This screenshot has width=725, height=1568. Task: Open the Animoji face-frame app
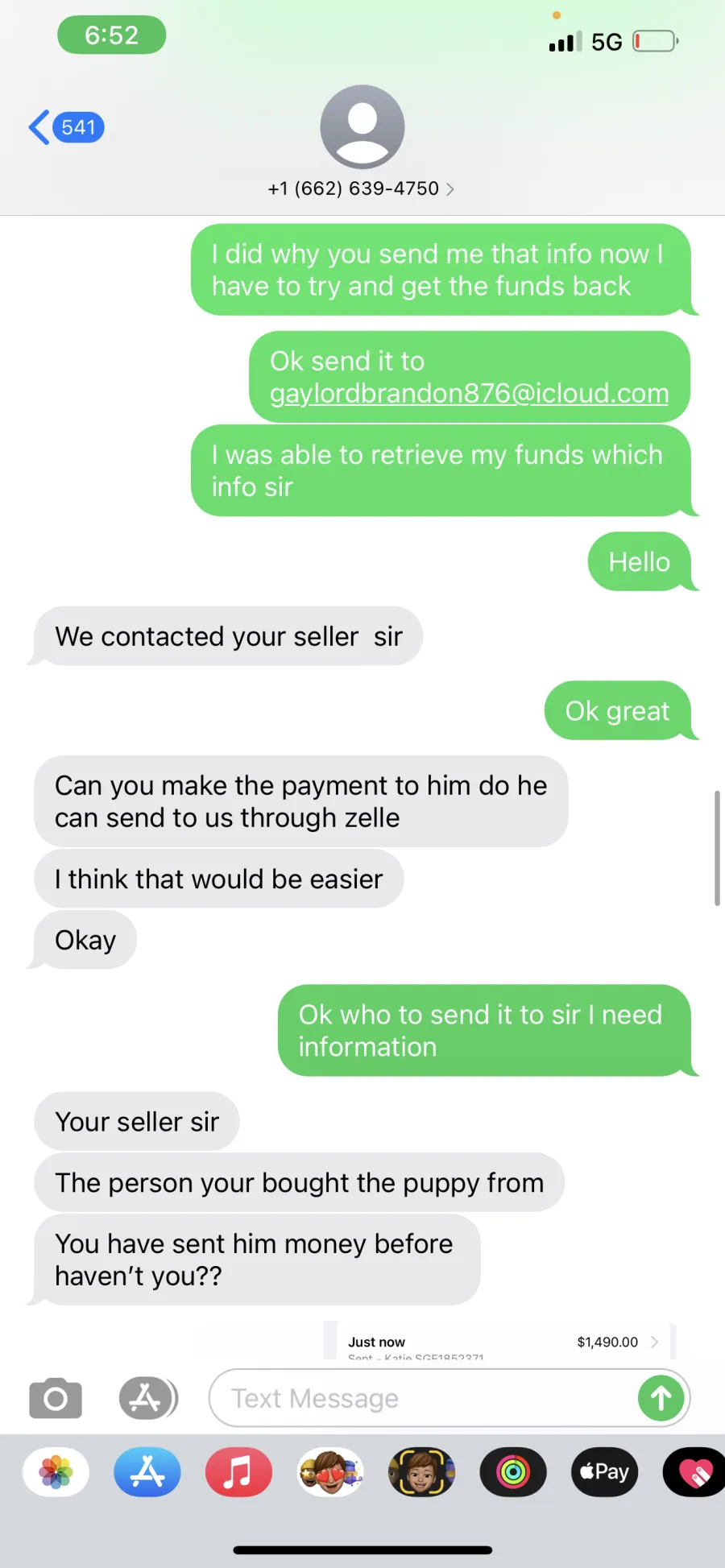coord(421,1472)
